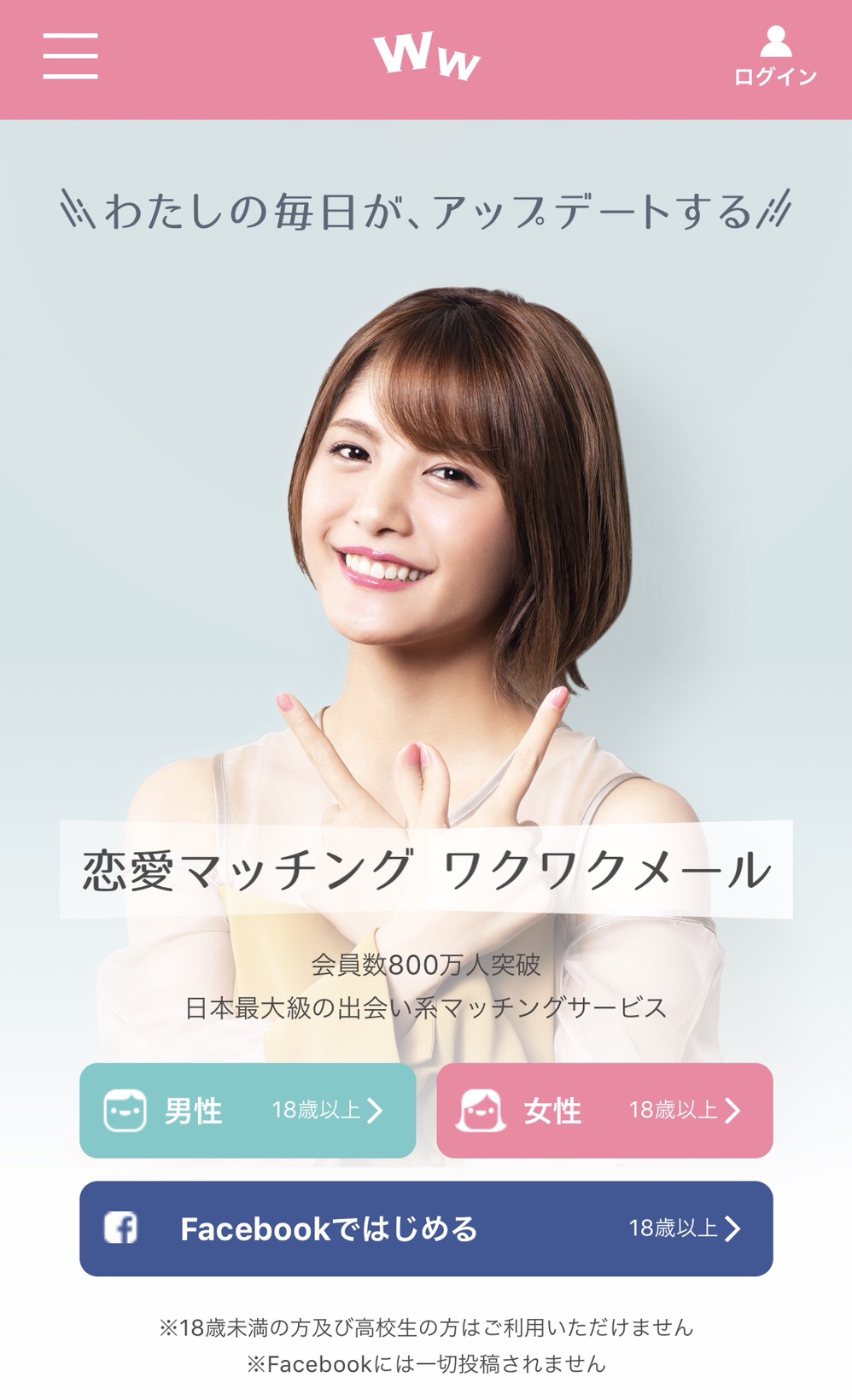Register as 女性 (female)
852x1400 pixels.
coord(604,1110)
